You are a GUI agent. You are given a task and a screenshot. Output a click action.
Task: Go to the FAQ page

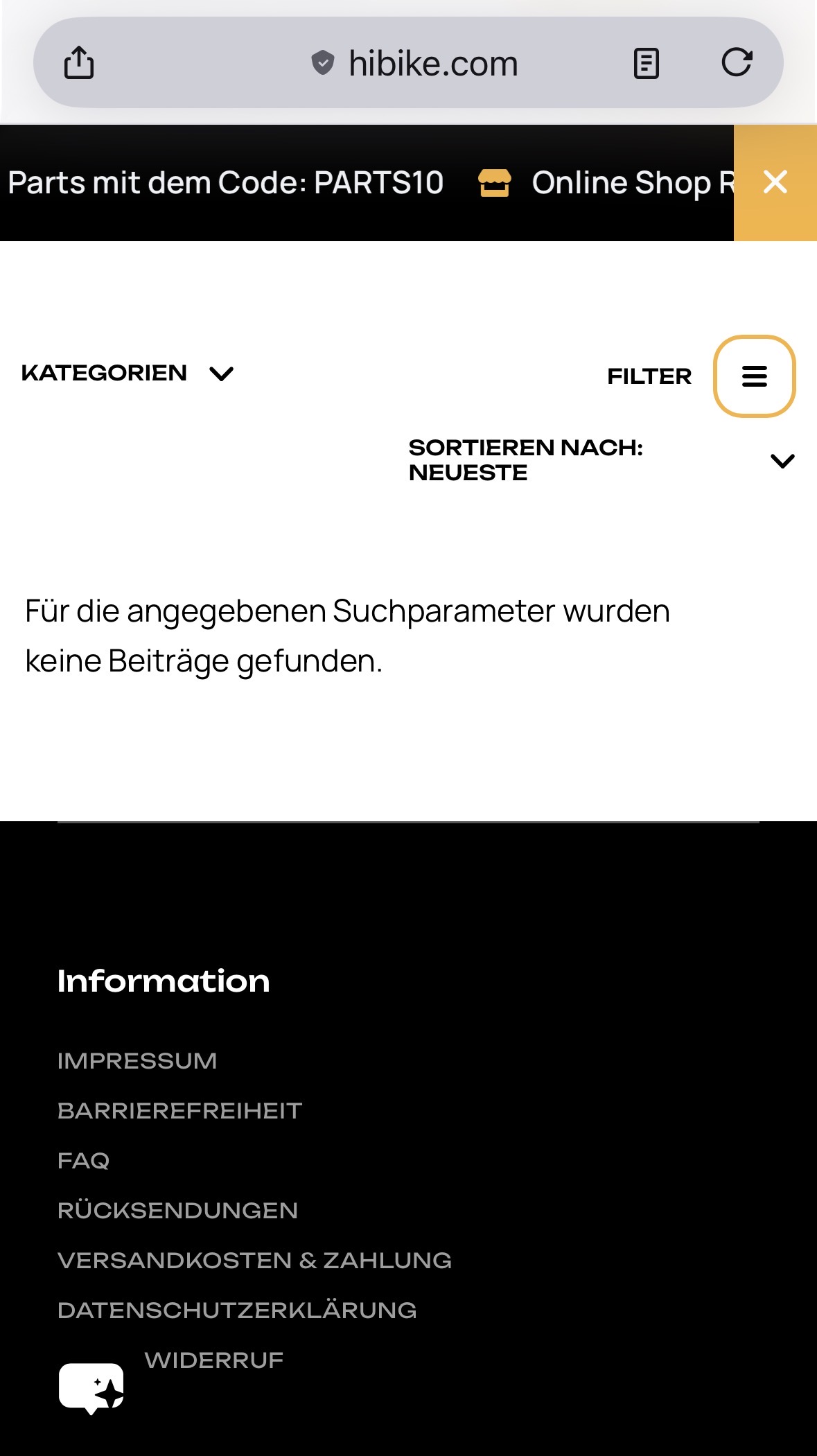point(84,1161)
